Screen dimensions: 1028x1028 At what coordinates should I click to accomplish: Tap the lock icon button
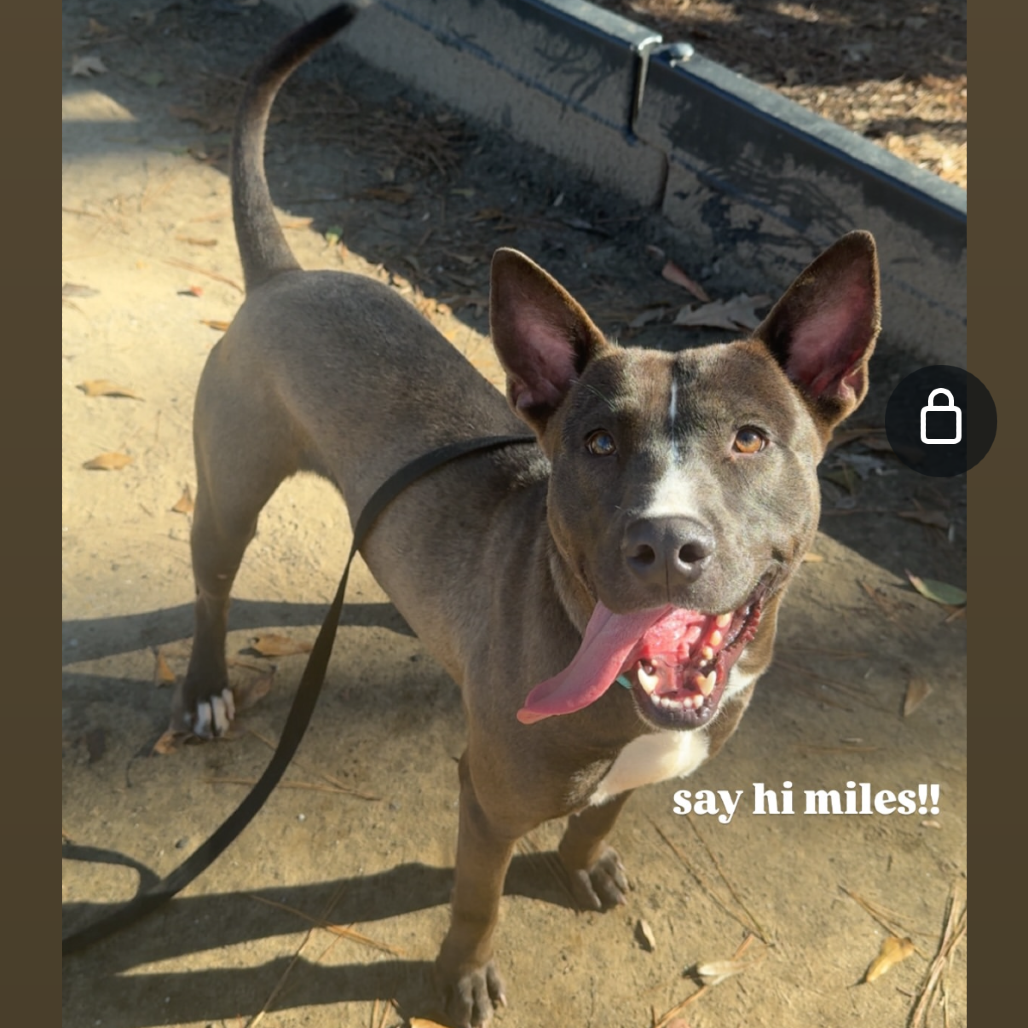pyautogui.click(x=940, y=420)
